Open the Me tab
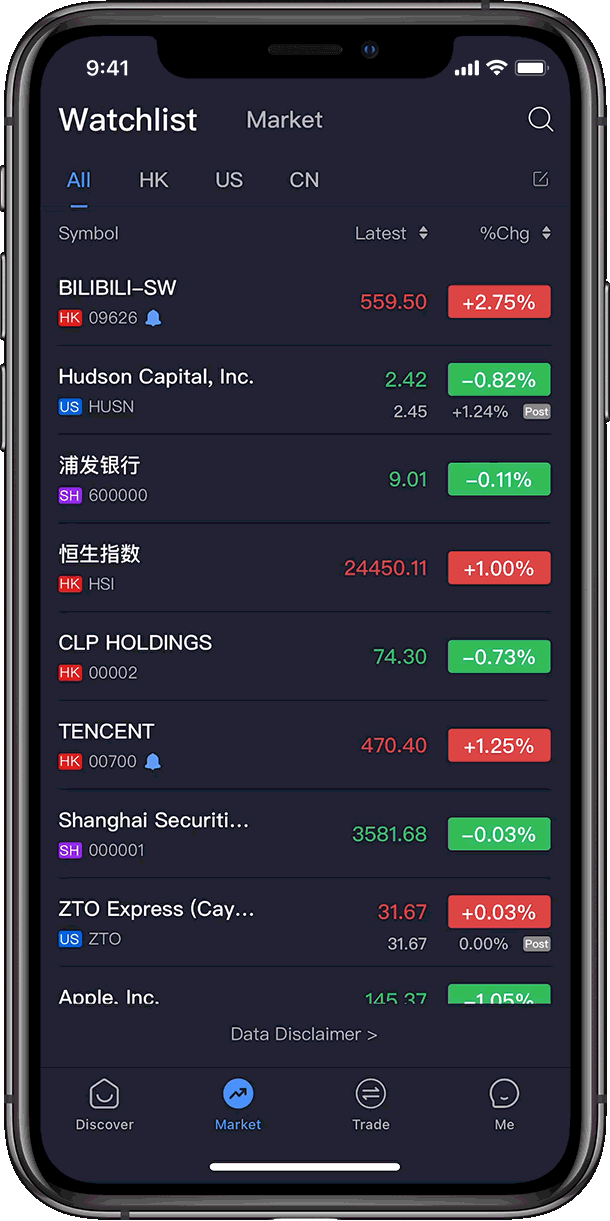The width and height of the screenshot is (610, 1221). click(504, 1104)
